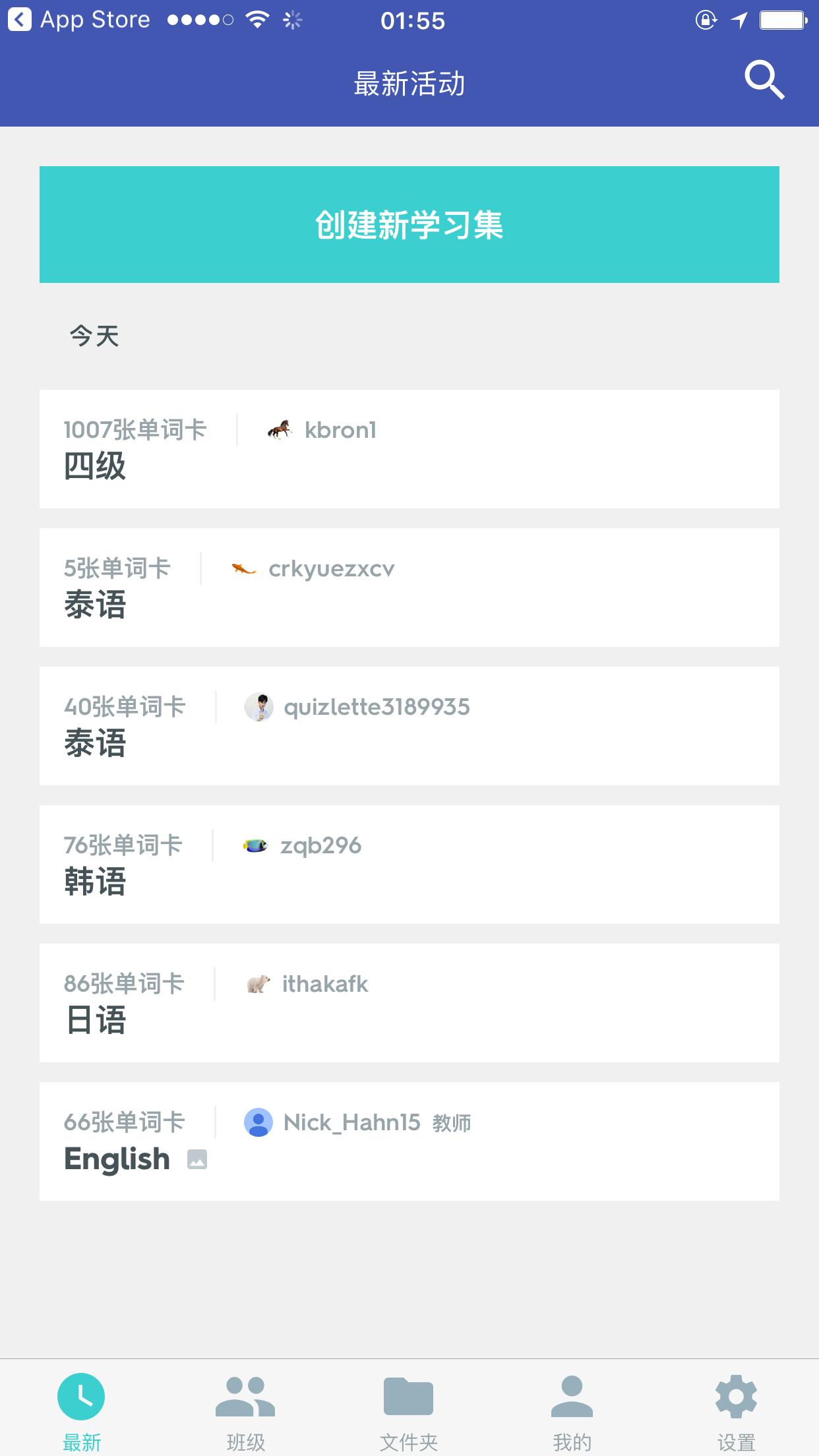
Task: Click the image thumbnail icon beside English
Action: (197, 1159)
